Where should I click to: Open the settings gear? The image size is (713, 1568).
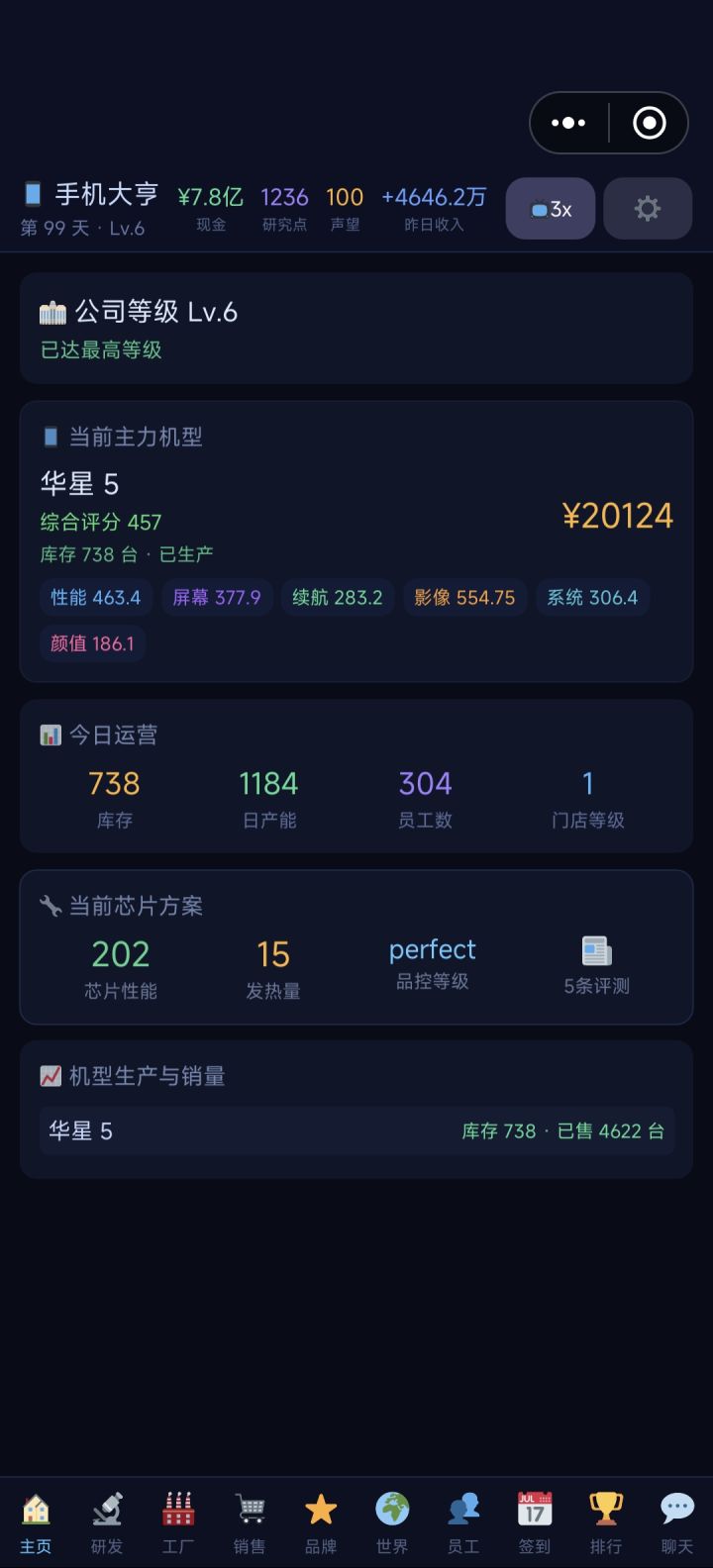(648, 209)
